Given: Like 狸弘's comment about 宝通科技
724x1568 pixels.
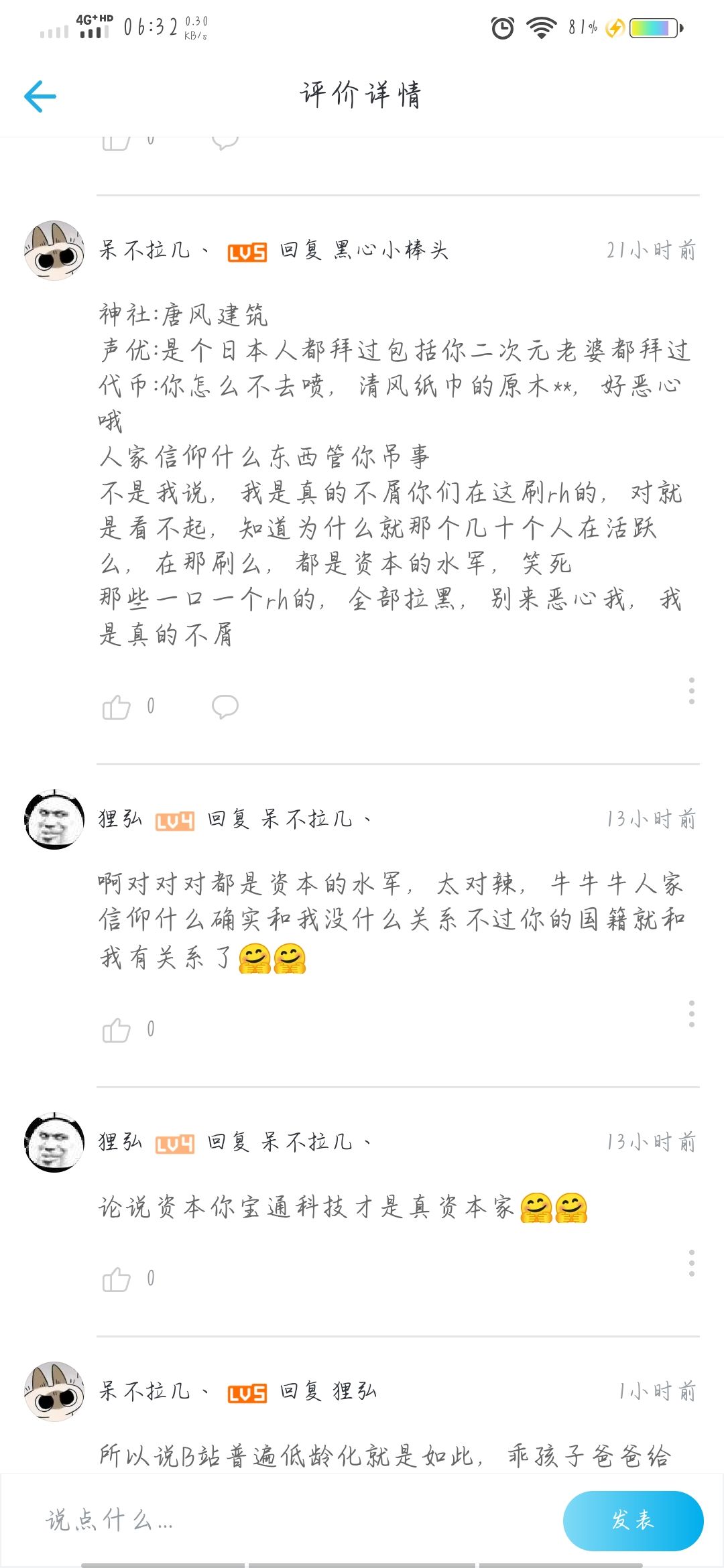Looking at the screenshot, I should [x=117, y=1279].
